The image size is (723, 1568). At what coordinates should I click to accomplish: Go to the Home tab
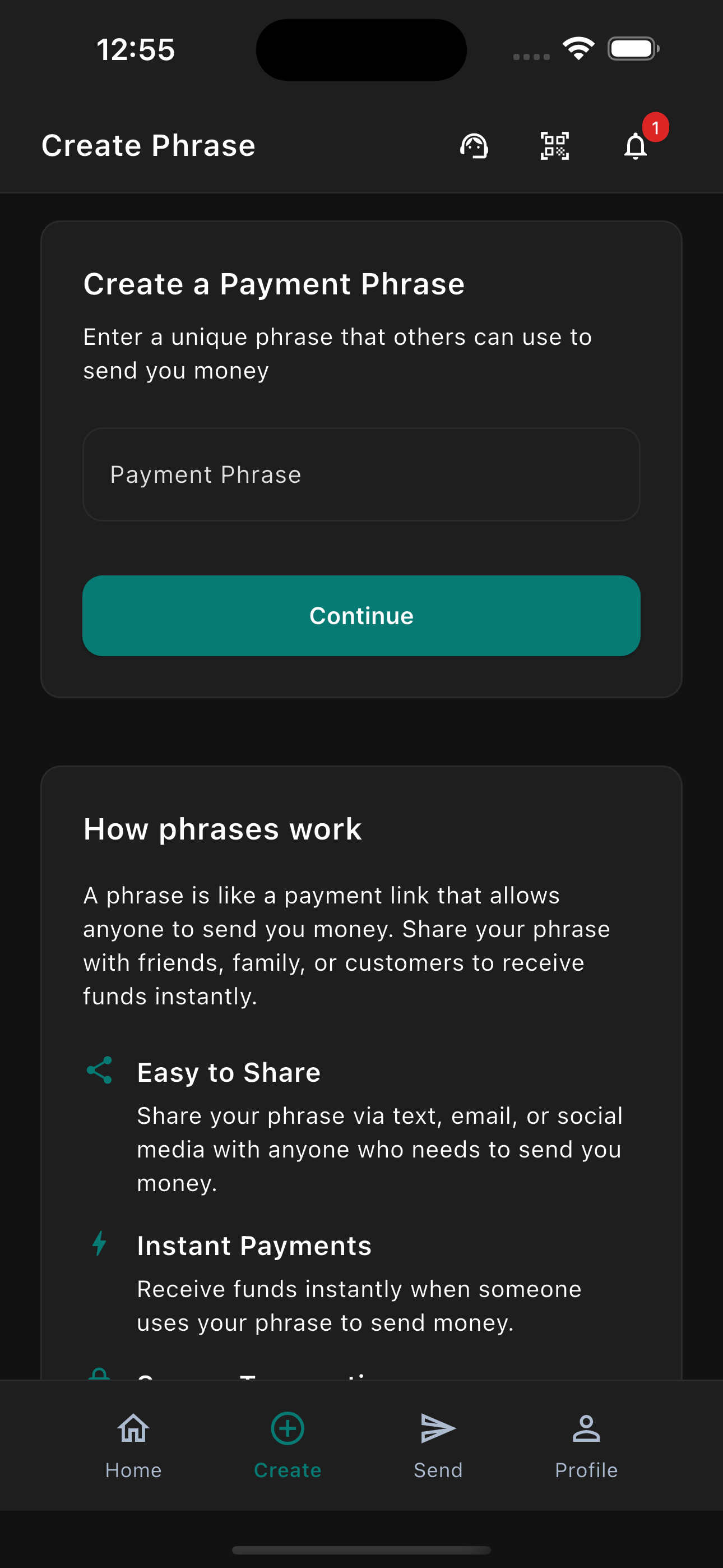tap(133, 1445)
